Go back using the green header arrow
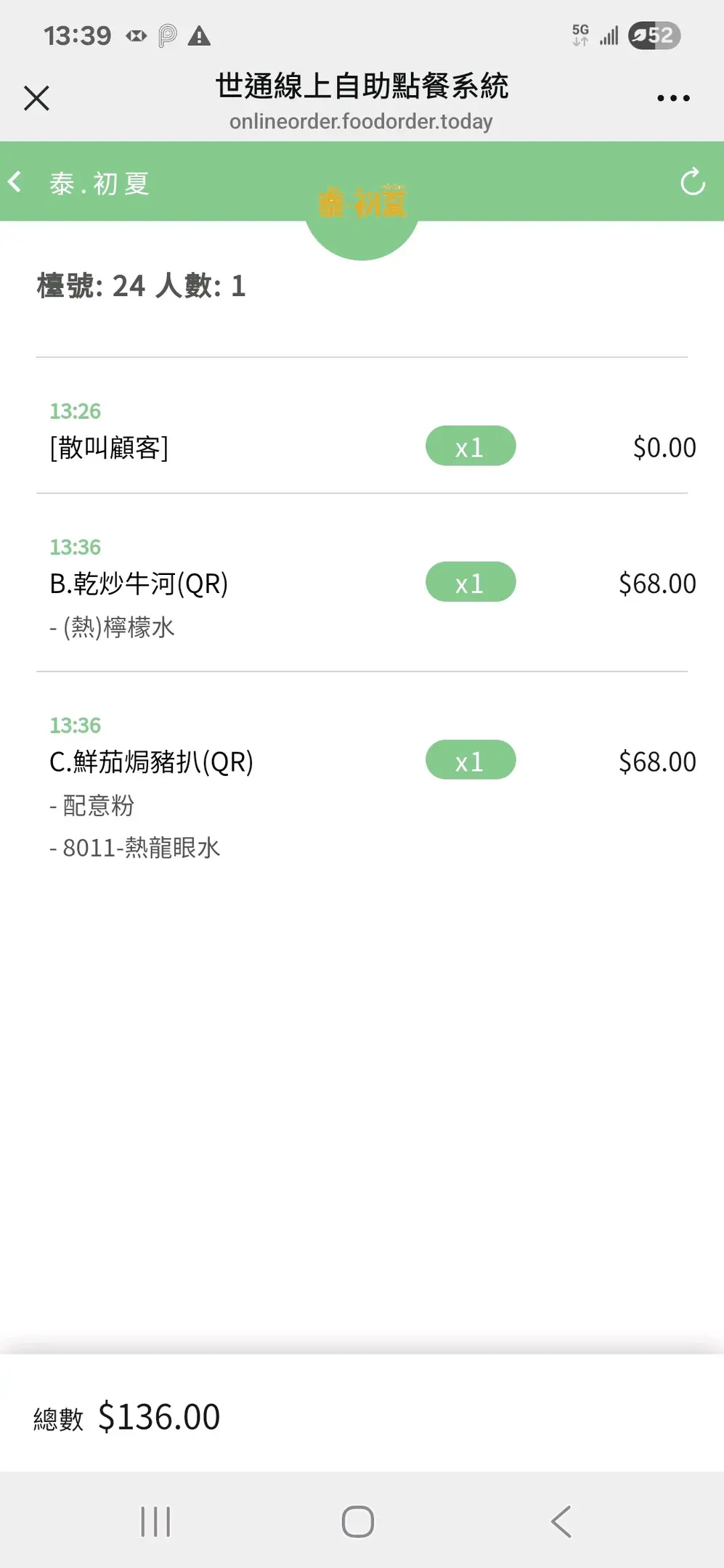 15,181
